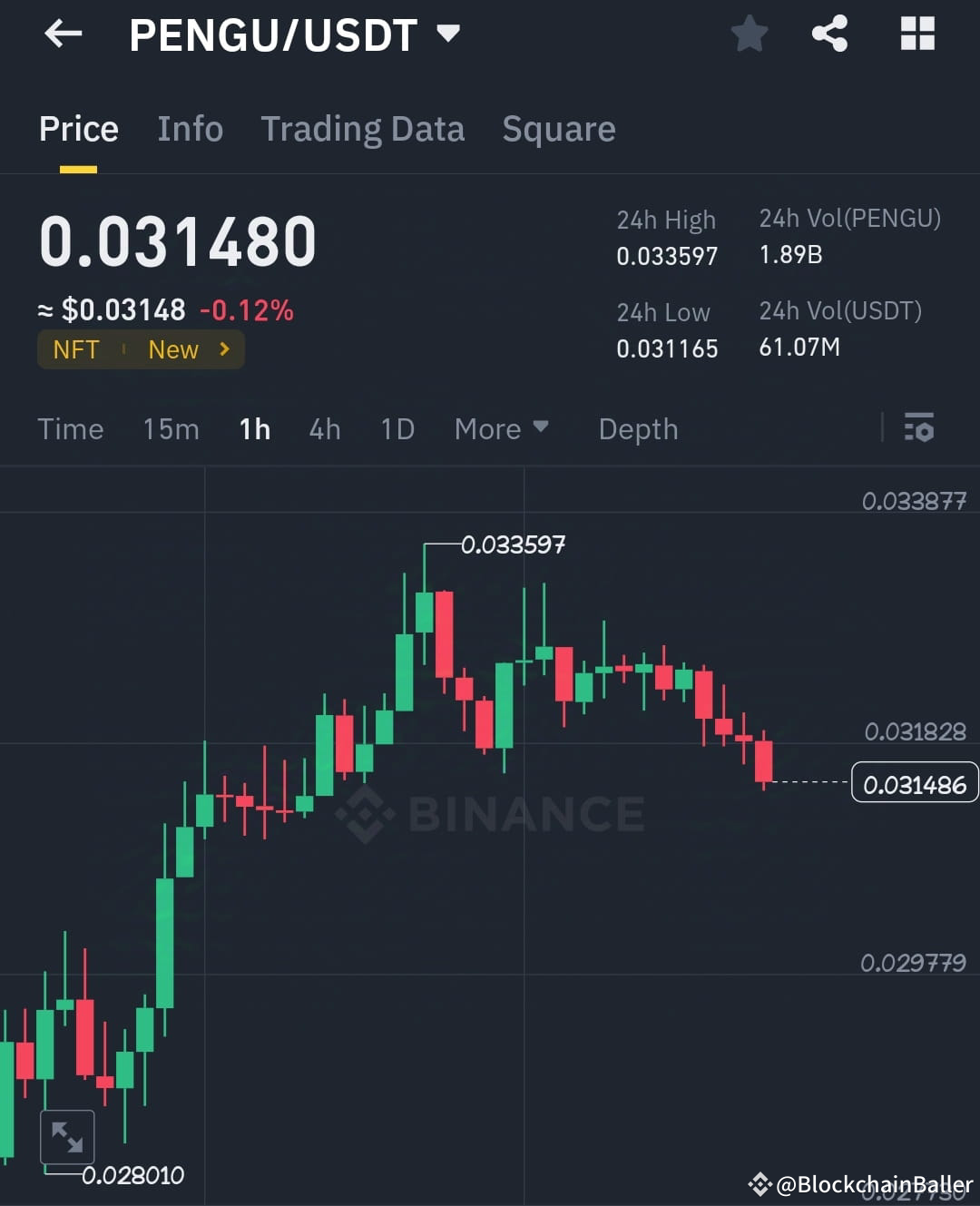This screenshot has height=1206, width=980.
Task: Toggle favorite status of the trading pair
Action: pyautogui.click(x=750, y=34)
